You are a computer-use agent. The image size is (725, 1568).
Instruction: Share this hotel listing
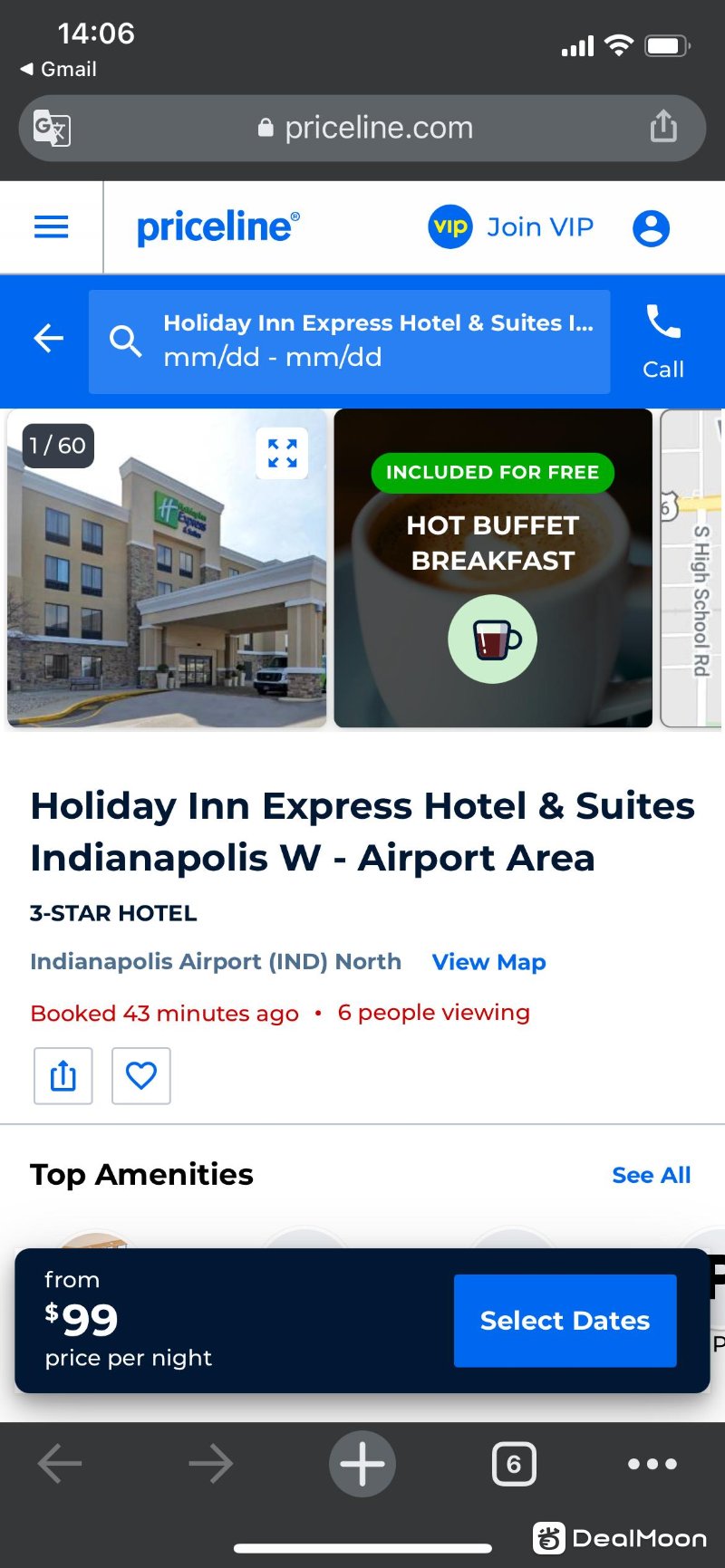pos(63,1076)
